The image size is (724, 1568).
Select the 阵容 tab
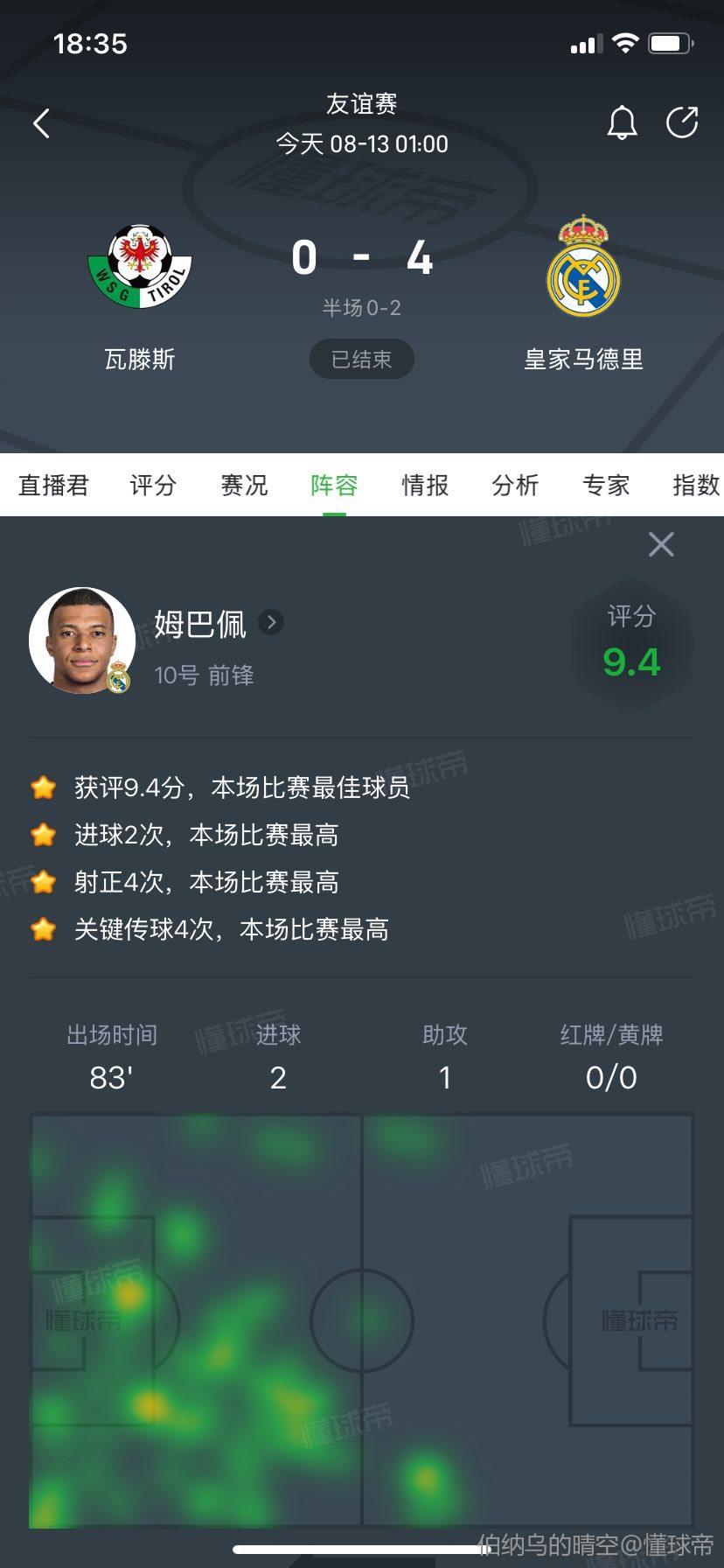click(x=334, y=485)
